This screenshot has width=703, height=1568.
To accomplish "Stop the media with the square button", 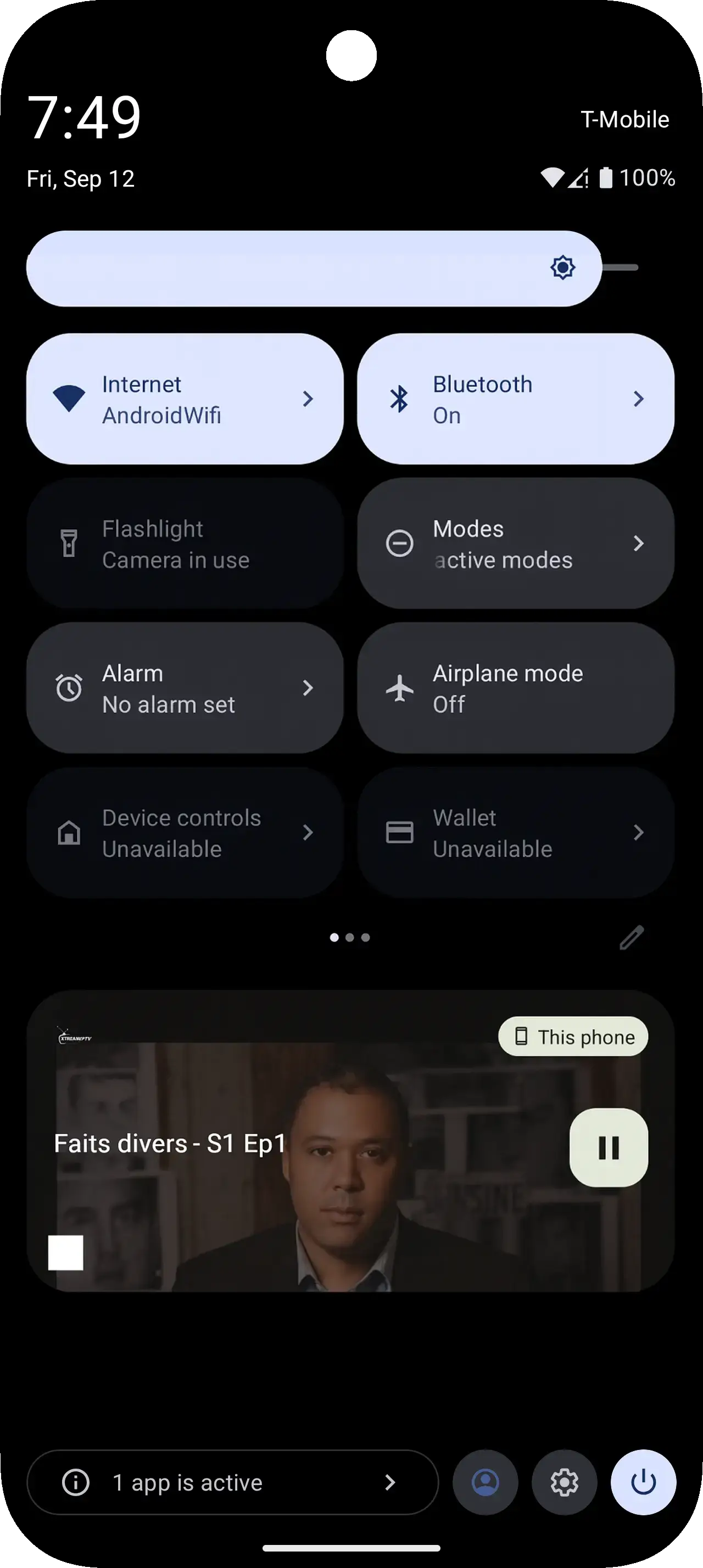I will [x=66, y=1253].
